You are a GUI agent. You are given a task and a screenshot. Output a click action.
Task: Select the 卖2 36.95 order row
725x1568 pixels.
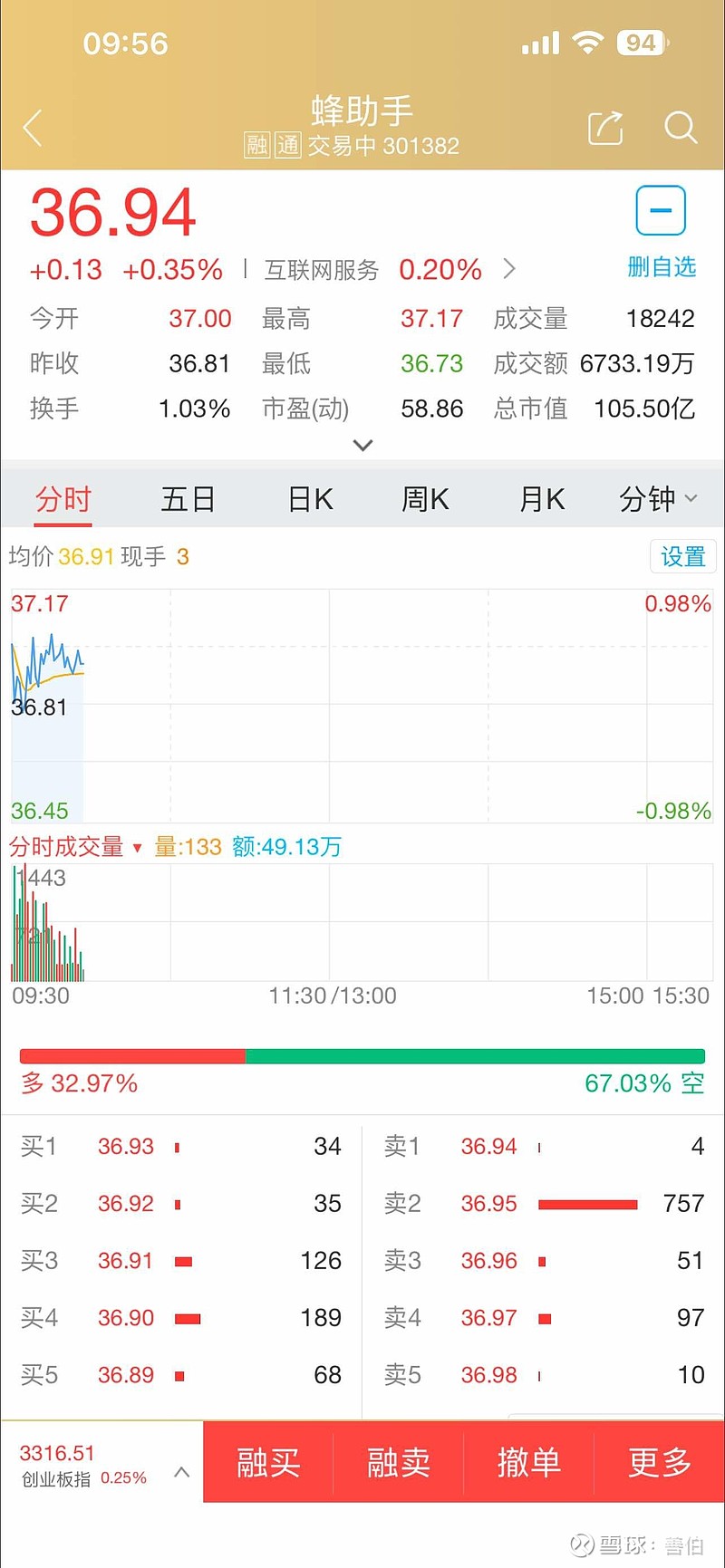(x=544, y=1204)
